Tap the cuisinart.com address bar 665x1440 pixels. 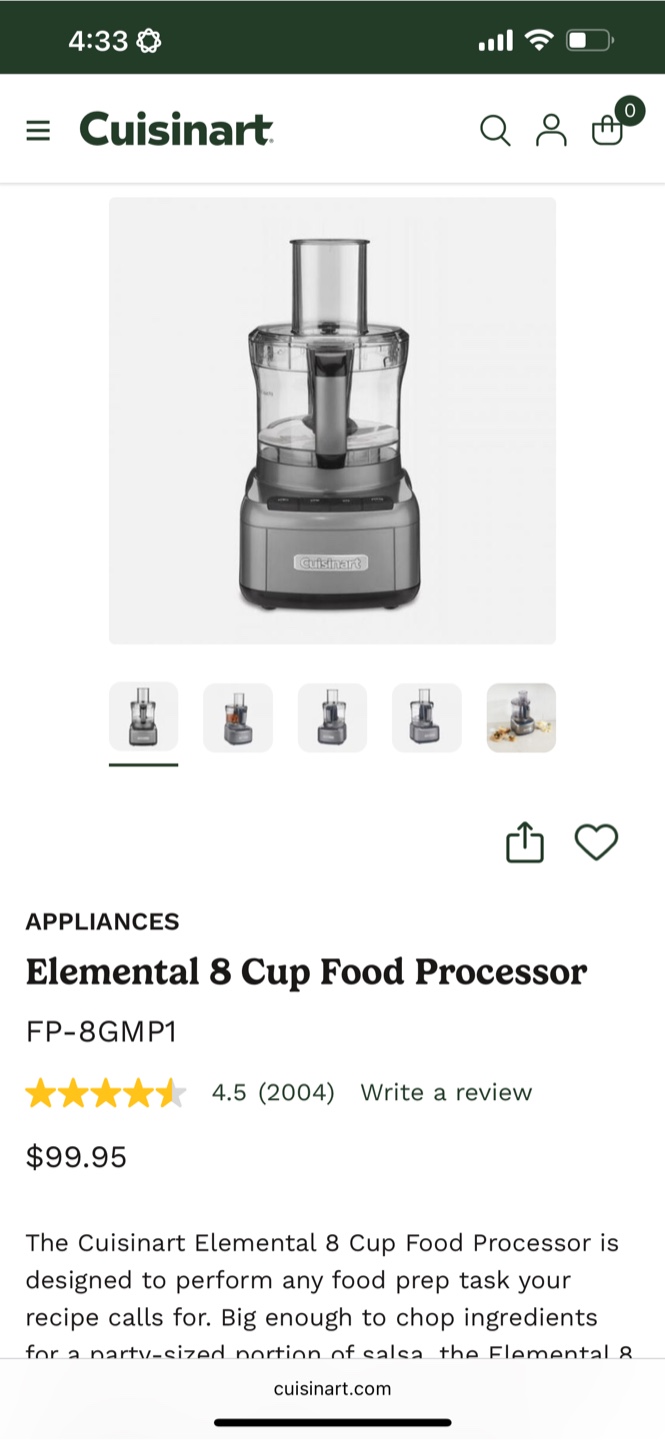332,1389
